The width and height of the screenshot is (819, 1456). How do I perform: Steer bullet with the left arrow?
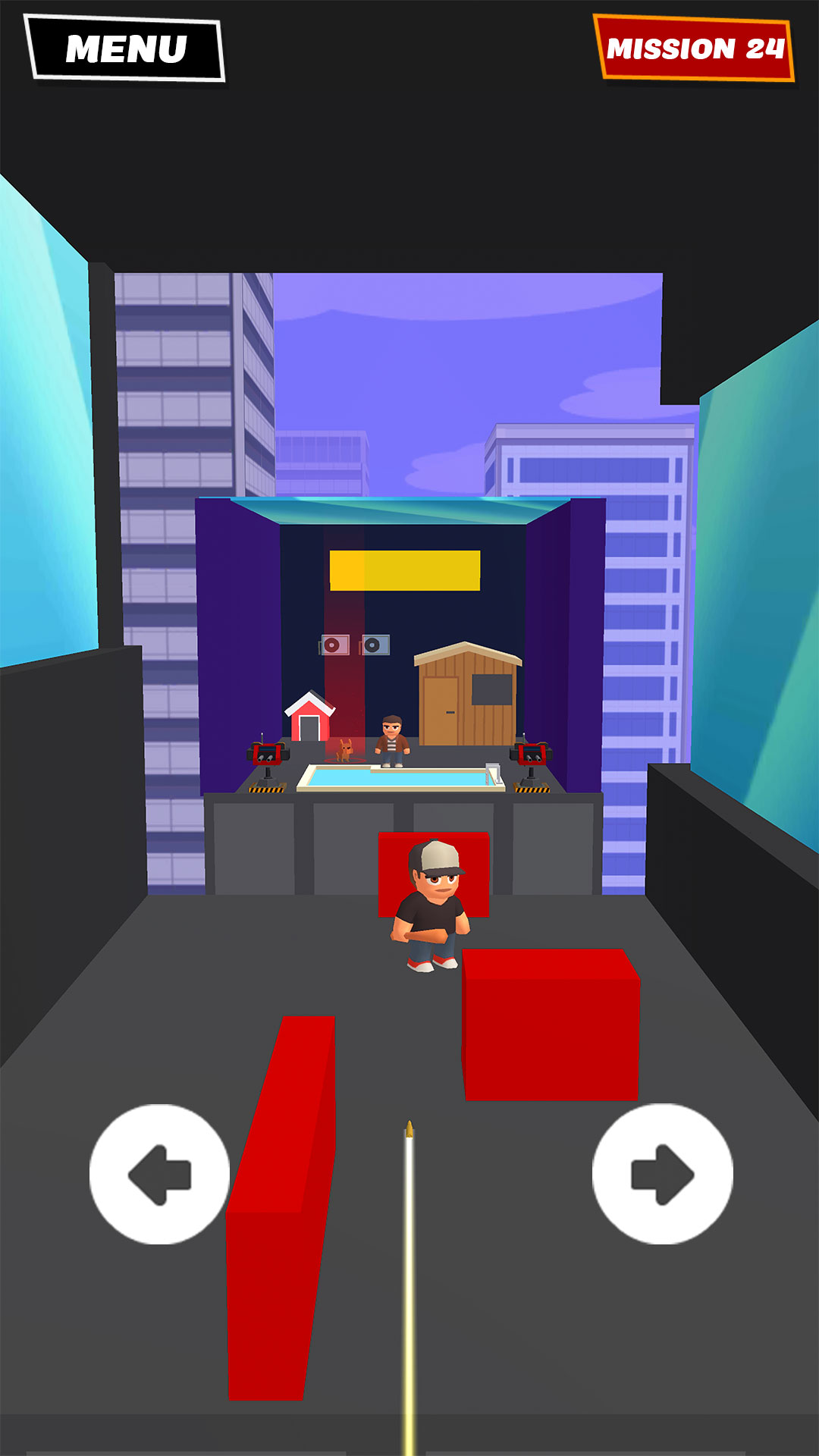(x=159, y=1174)
